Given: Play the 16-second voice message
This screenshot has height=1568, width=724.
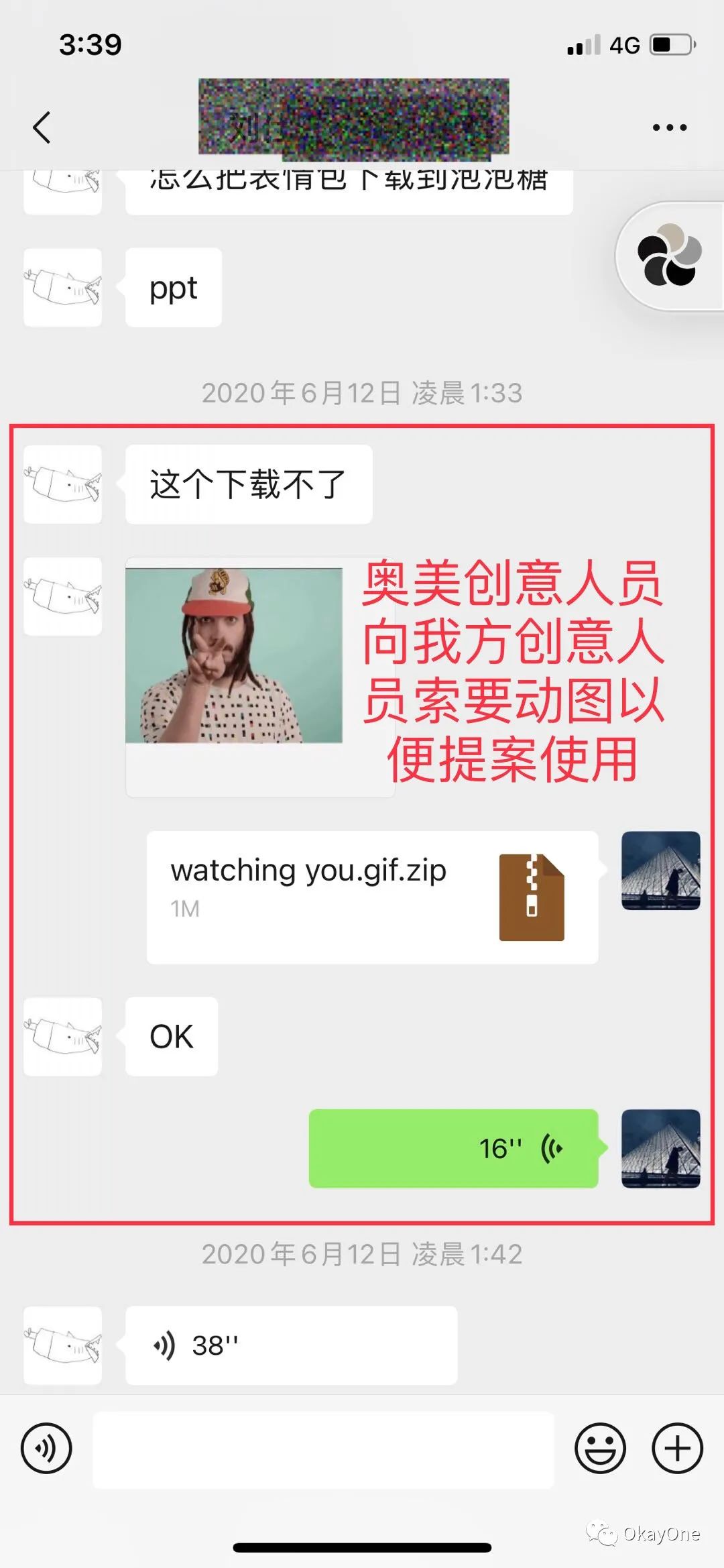Looking at the screenshot, I should (453, 1148).
